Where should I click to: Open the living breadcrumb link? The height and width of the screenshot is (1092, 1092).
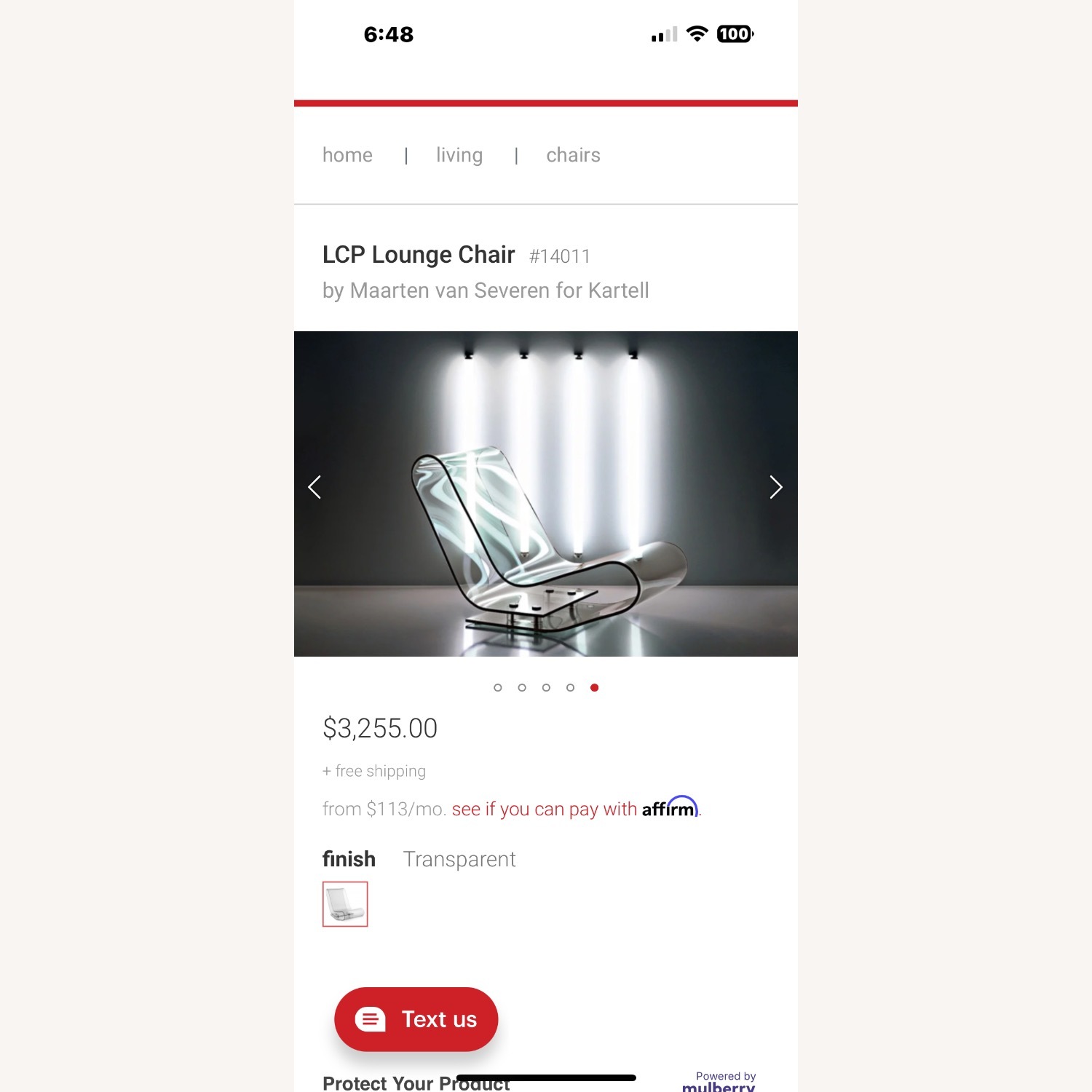[x=459, y=155]
